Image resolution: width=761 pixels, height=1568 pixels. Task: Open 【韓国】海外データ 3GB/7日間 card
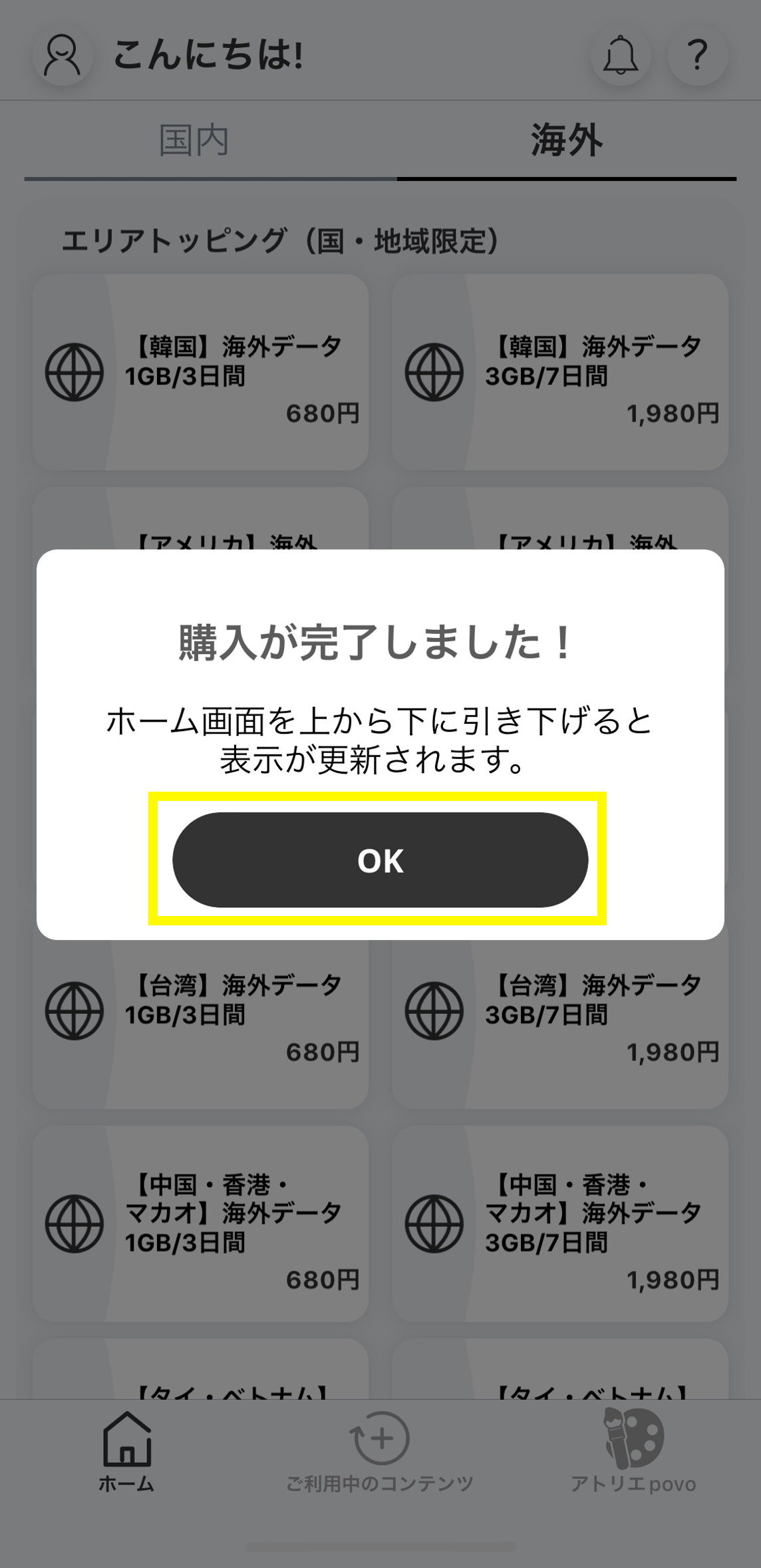click(x=559, y=373)
